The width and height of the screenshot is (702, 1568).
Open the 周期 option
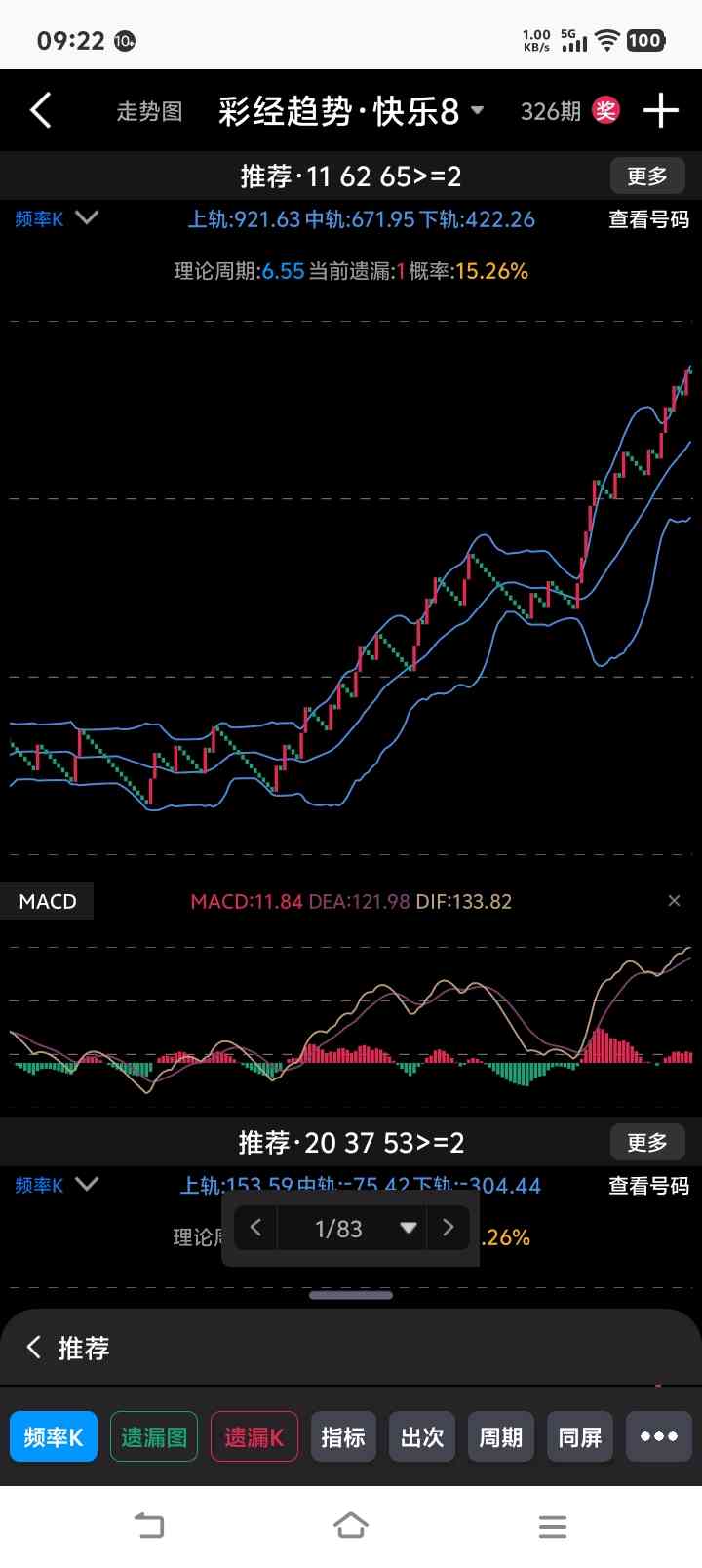click(500, 1437)
